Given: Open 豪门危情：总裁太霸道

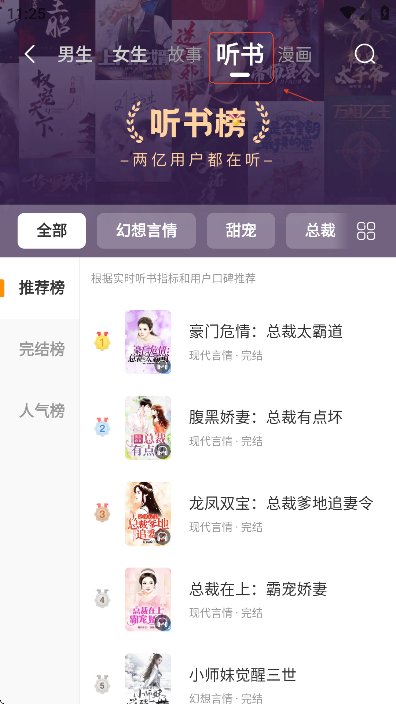Looking at the screenshot, I should 238,342.
